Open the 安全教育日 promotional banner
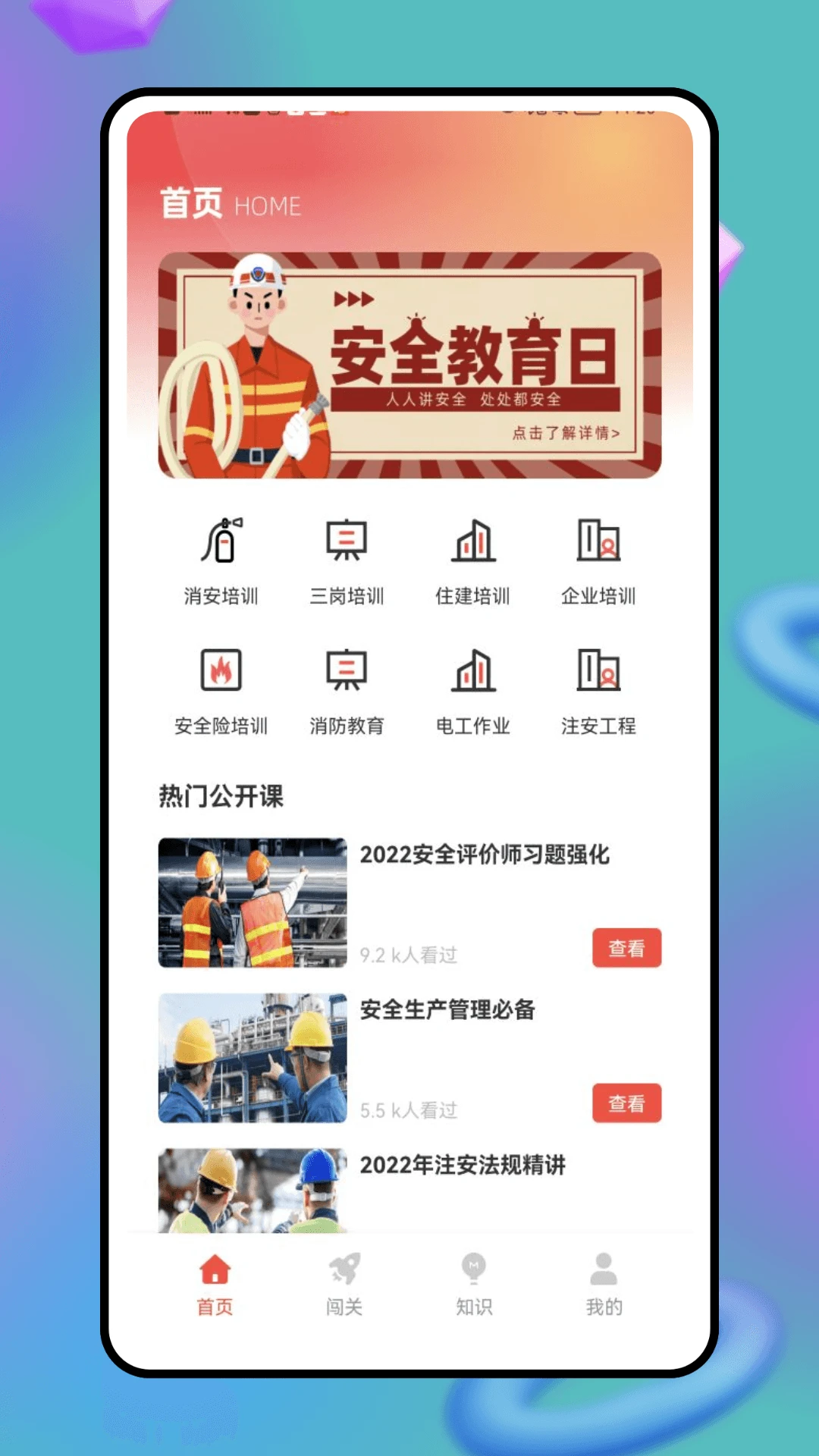This screenshot has width=819, height=1456. point(409,366)
